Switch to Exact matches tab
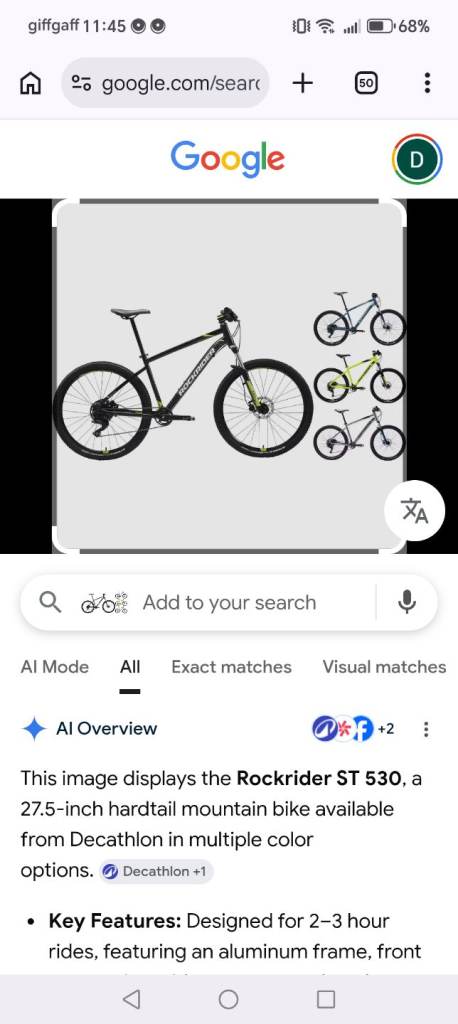Screen dimensions: 458x1024 pyautogui.click(x=231, y=667)
